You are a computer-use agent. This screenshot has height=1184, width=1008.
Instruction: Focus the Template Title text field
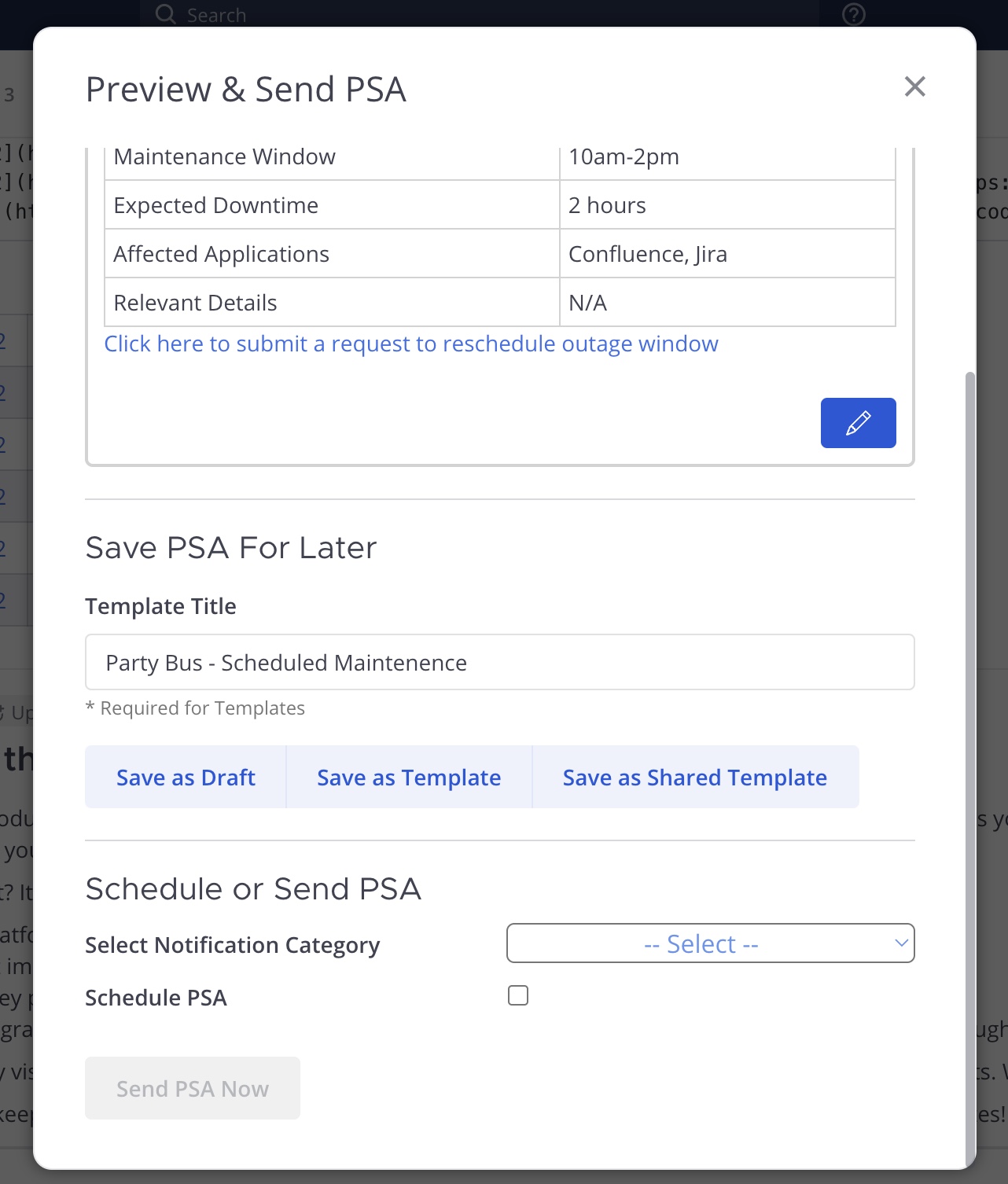[x=499, y=663]
